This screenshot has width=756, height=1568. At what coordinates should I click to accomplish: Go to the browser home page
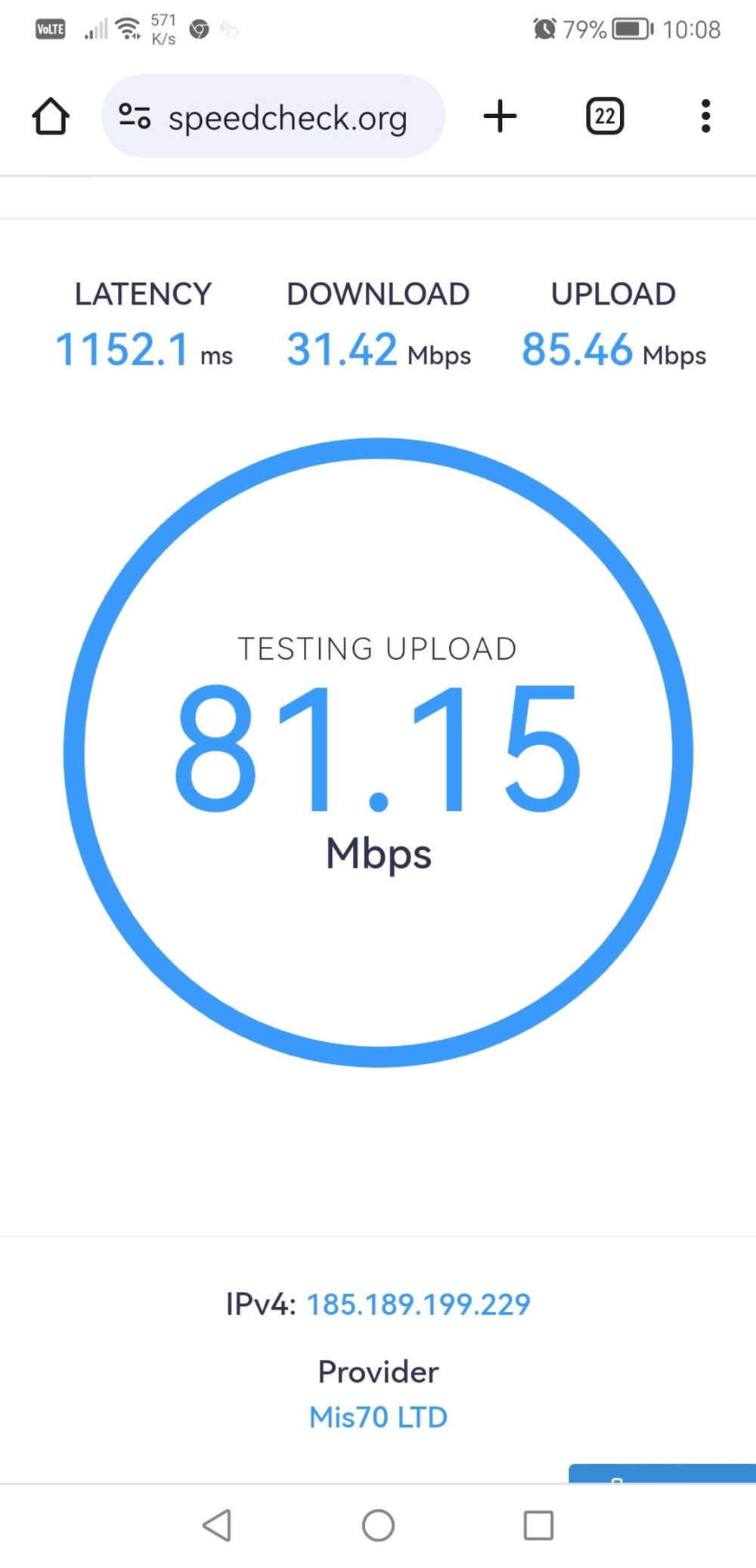[x=51, y=116]
